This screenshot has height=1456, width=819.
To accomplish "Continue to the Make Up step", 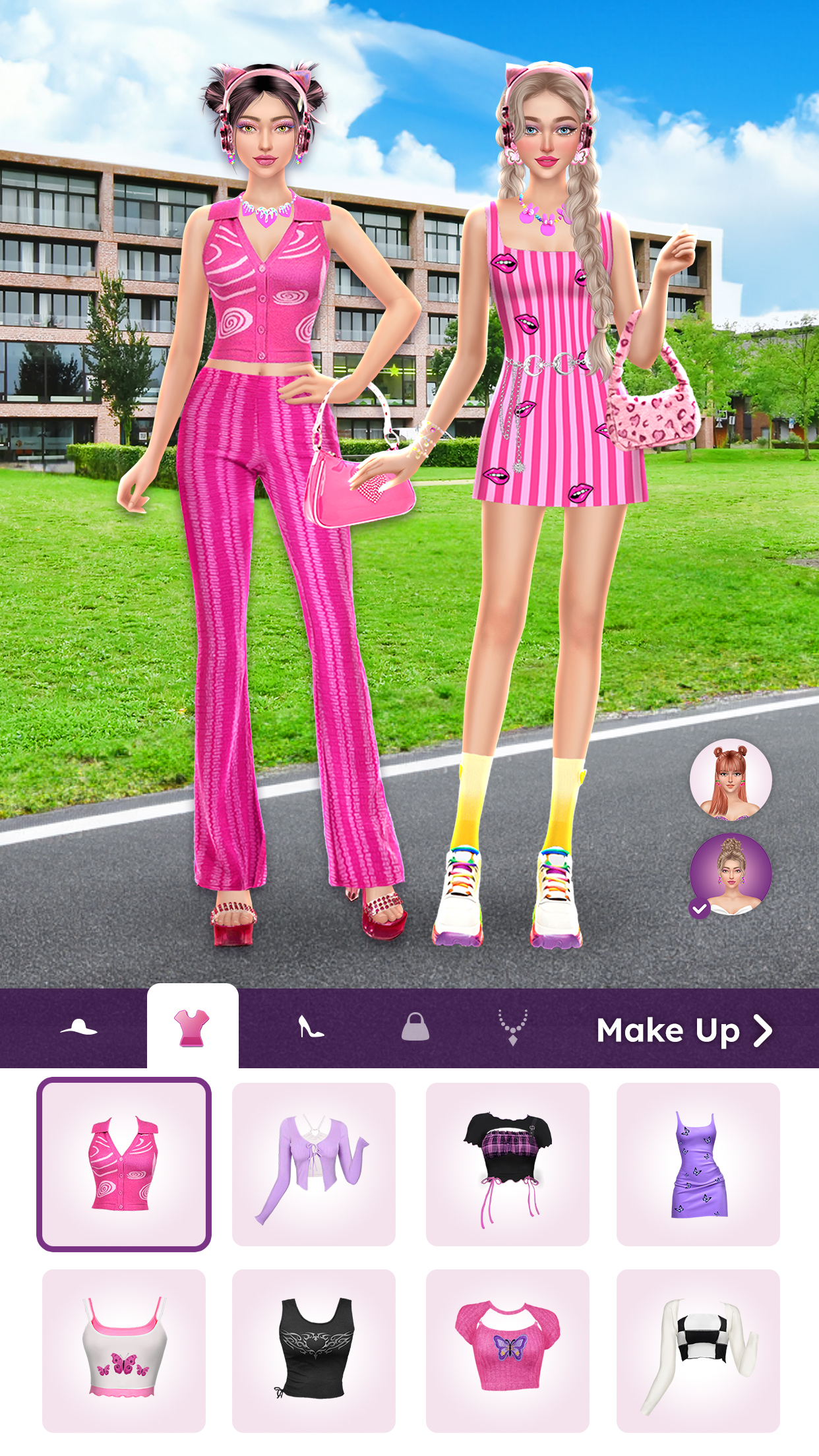I will [684, 1030].
